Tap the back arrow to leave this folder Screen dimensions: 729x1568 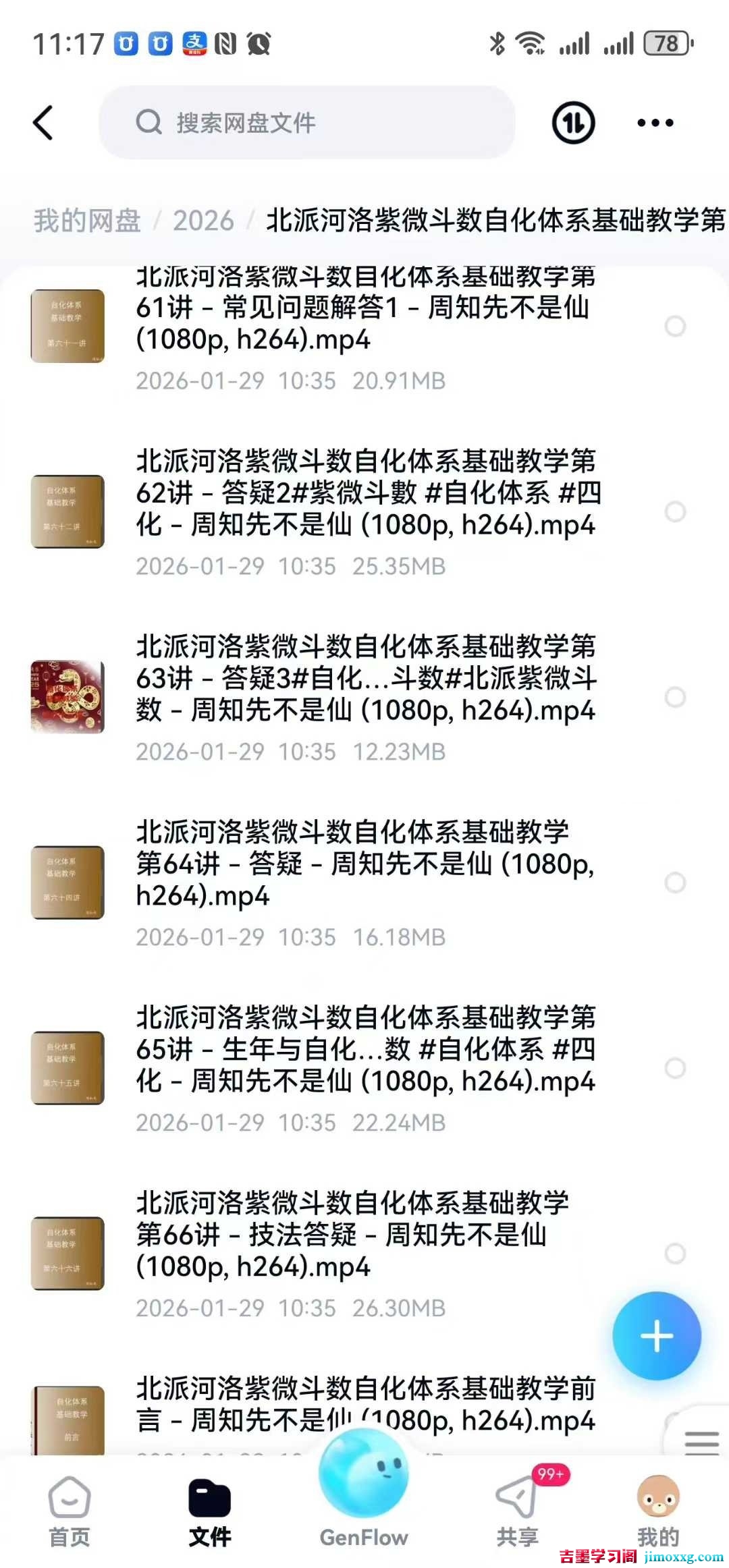(x=43, y=122)
